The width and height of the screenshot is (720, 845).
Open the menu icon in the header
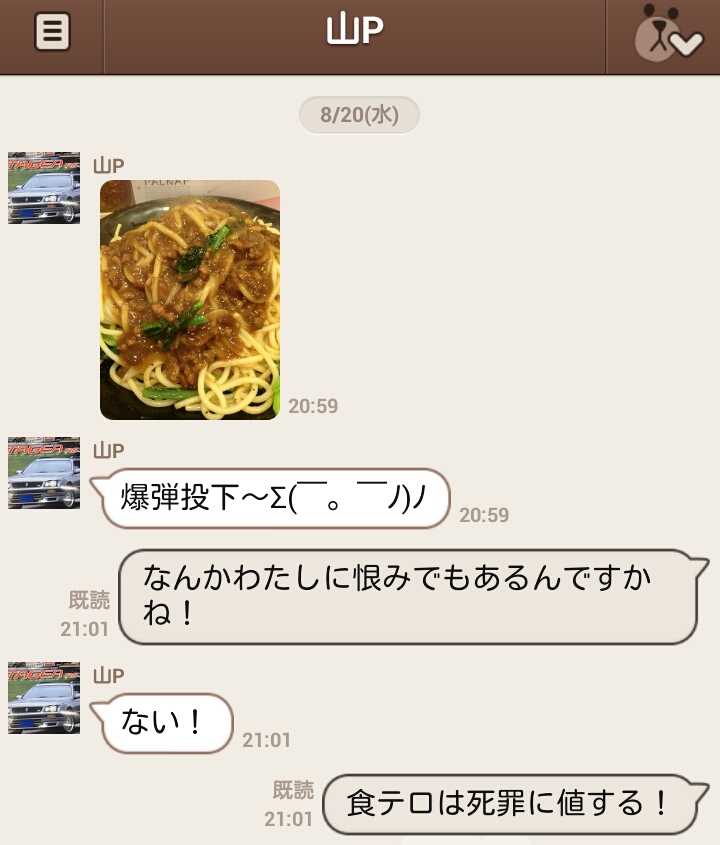52,32
